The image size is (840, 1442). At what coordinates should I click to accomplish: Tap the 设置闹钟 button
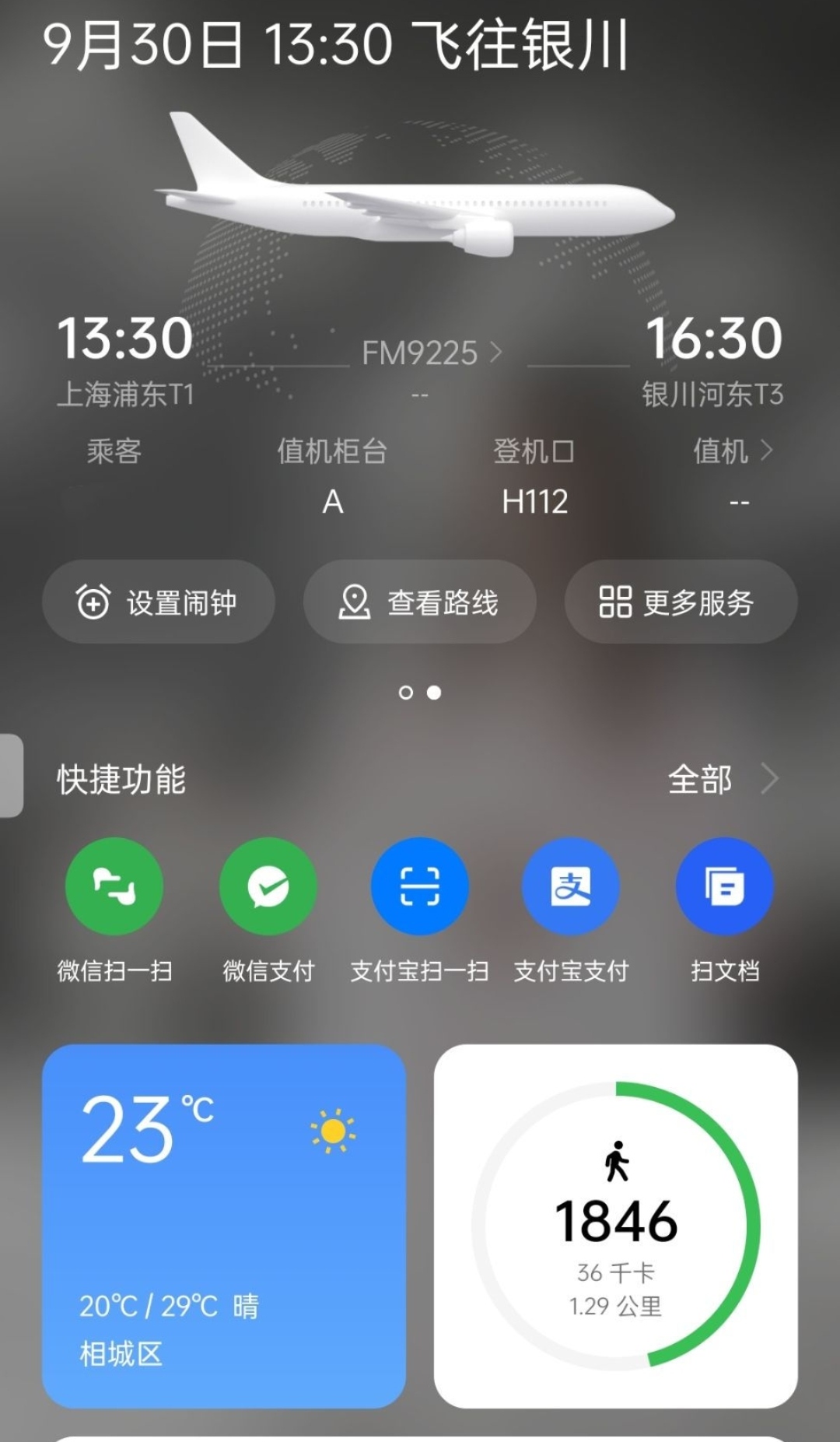coord(158,602)
